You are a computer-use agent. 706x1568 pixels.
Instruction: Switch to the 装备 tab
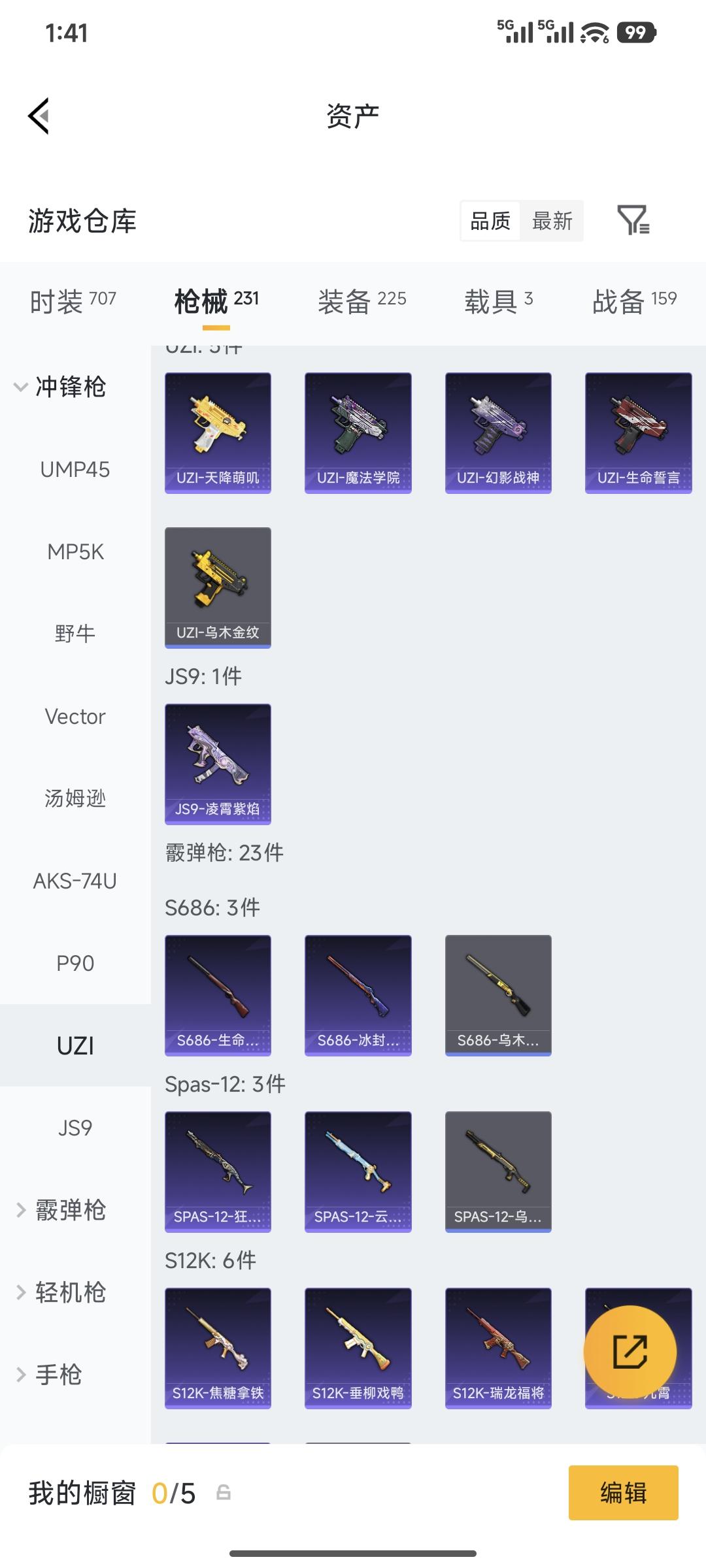click(x=361, y=301)
